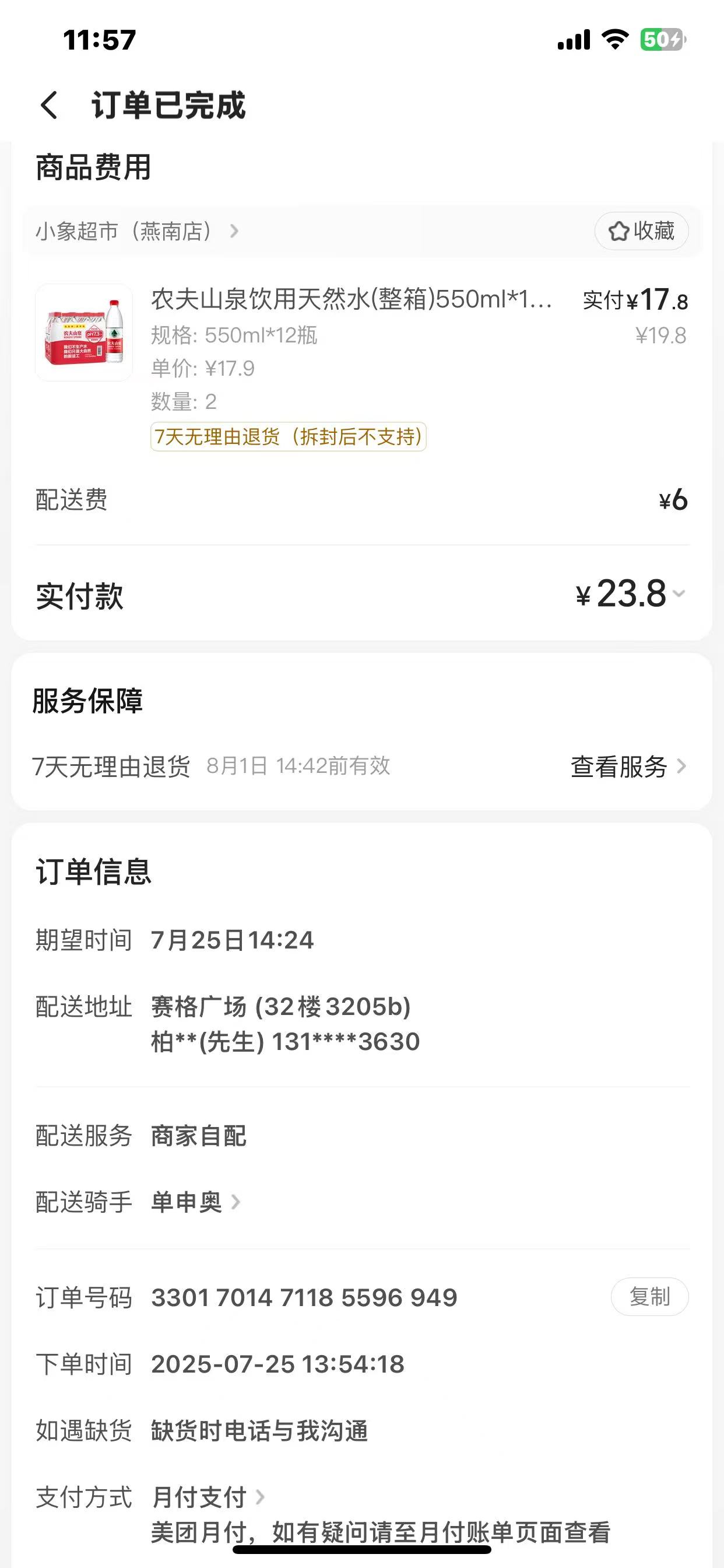This screenshot has height=1568, width=724.
Task: Tap 查看服务 for the 7-day return guarantee
Action: tap(627, 766)
